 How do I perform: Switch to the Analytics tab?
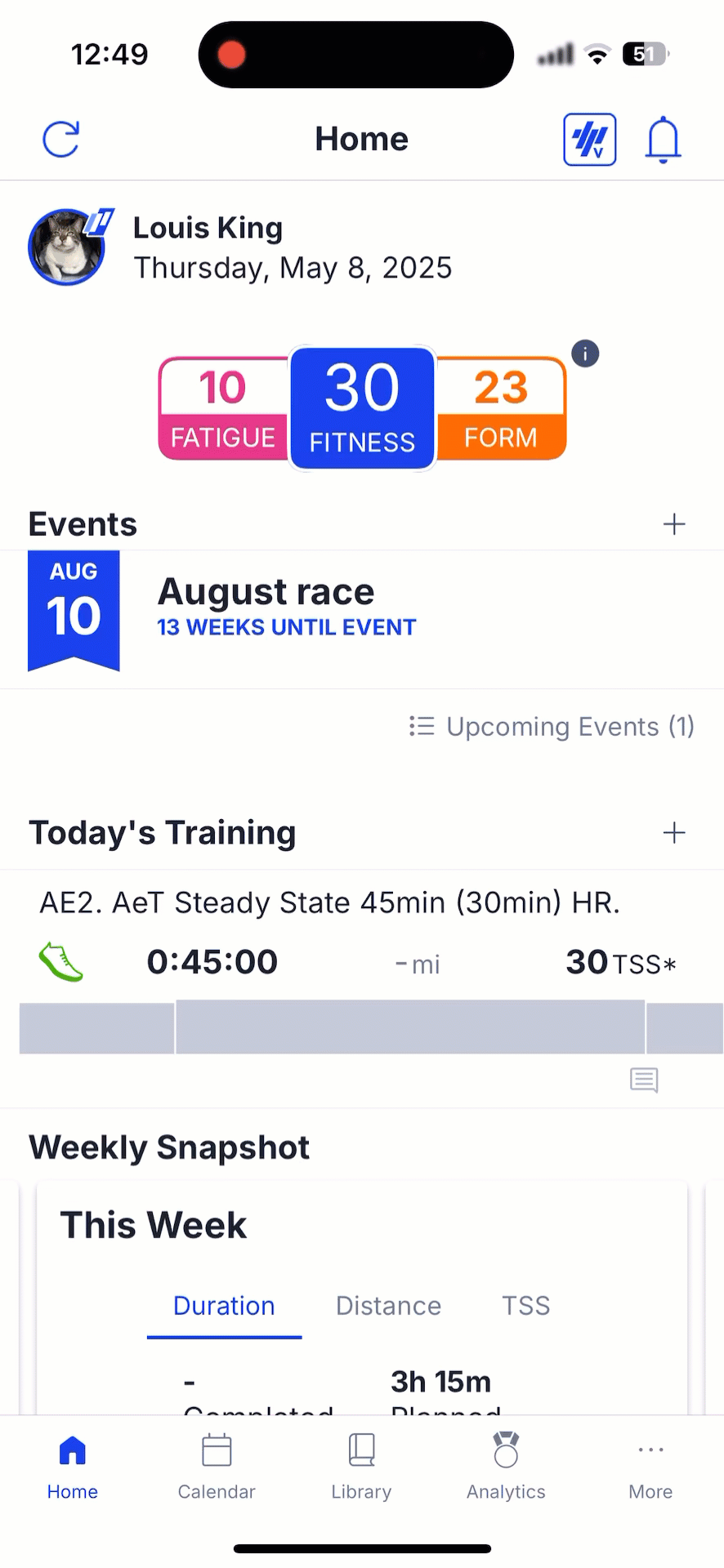click(506, 1466)
